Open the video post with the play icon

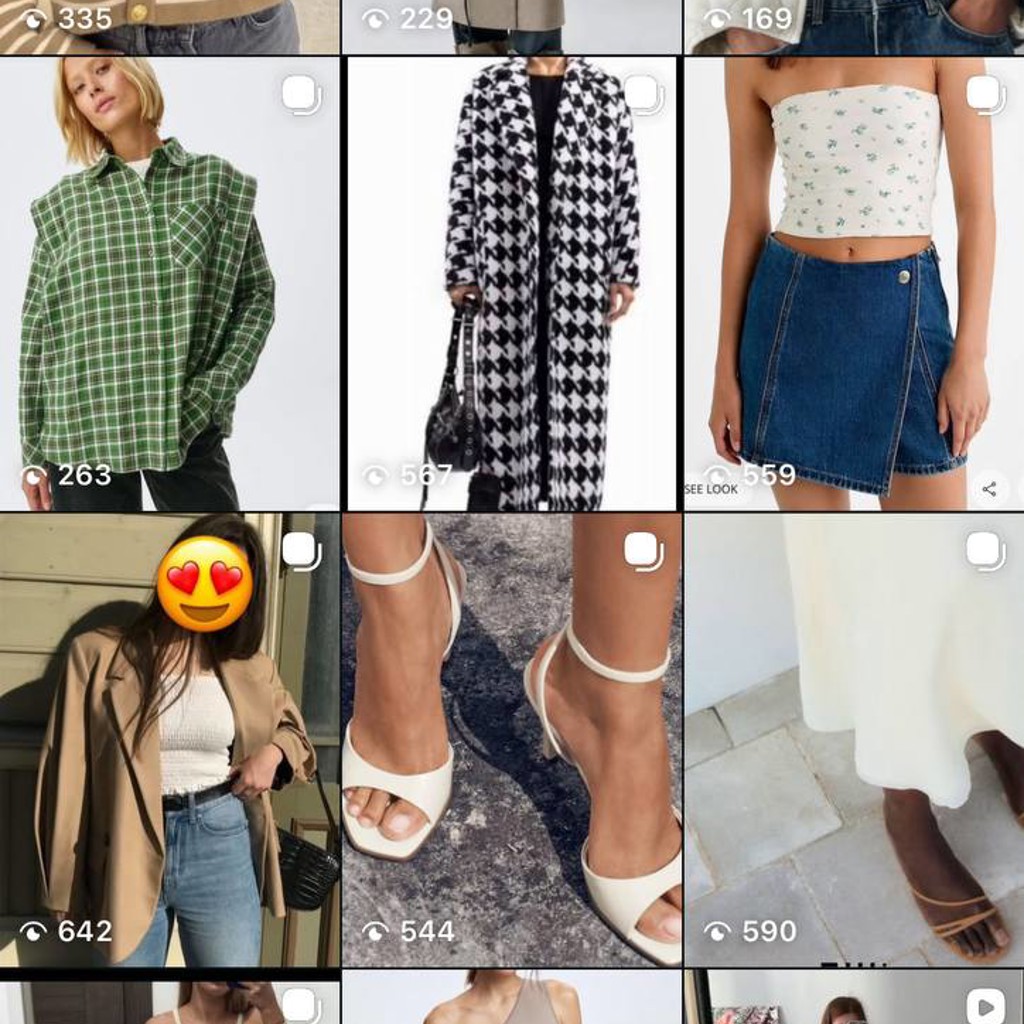(x=854, y=997)
